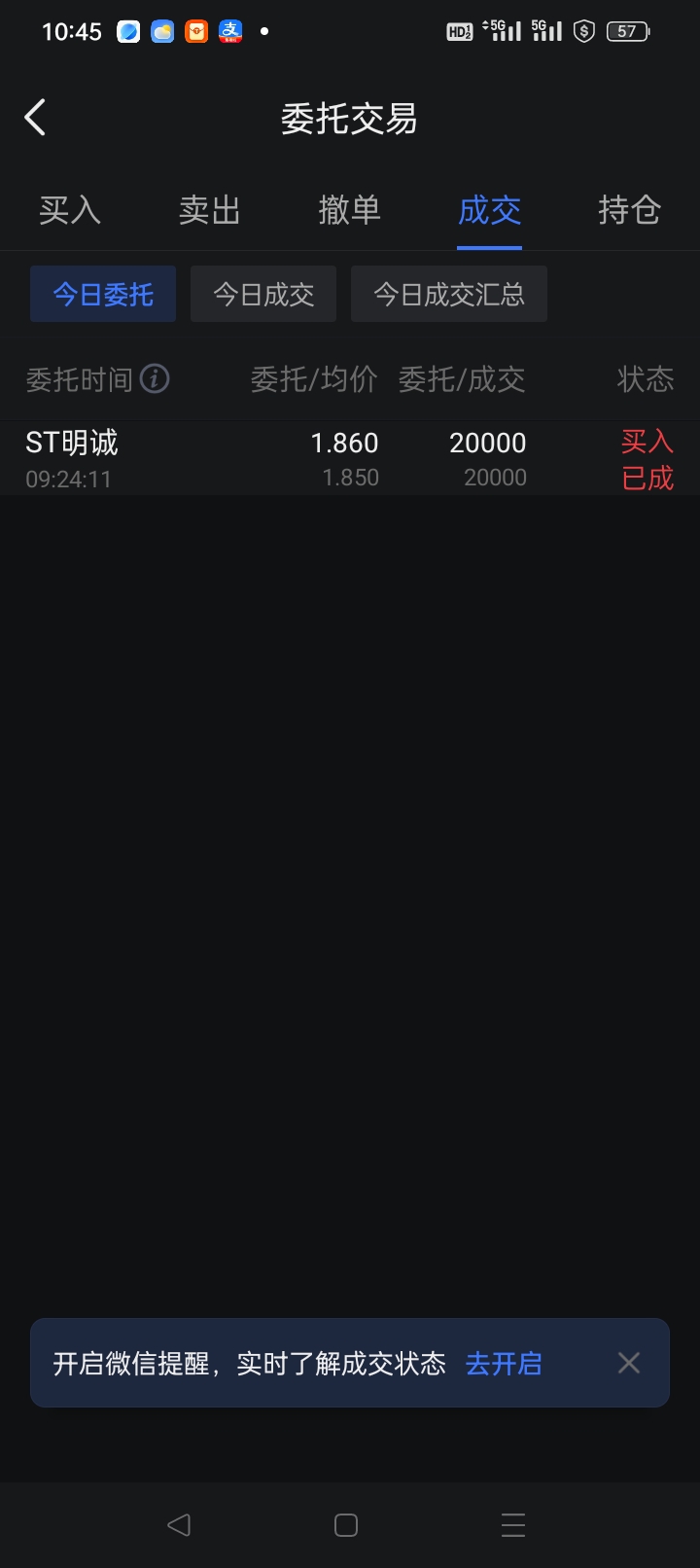Switch to the 买入 tab

click(x=70, y=210)
